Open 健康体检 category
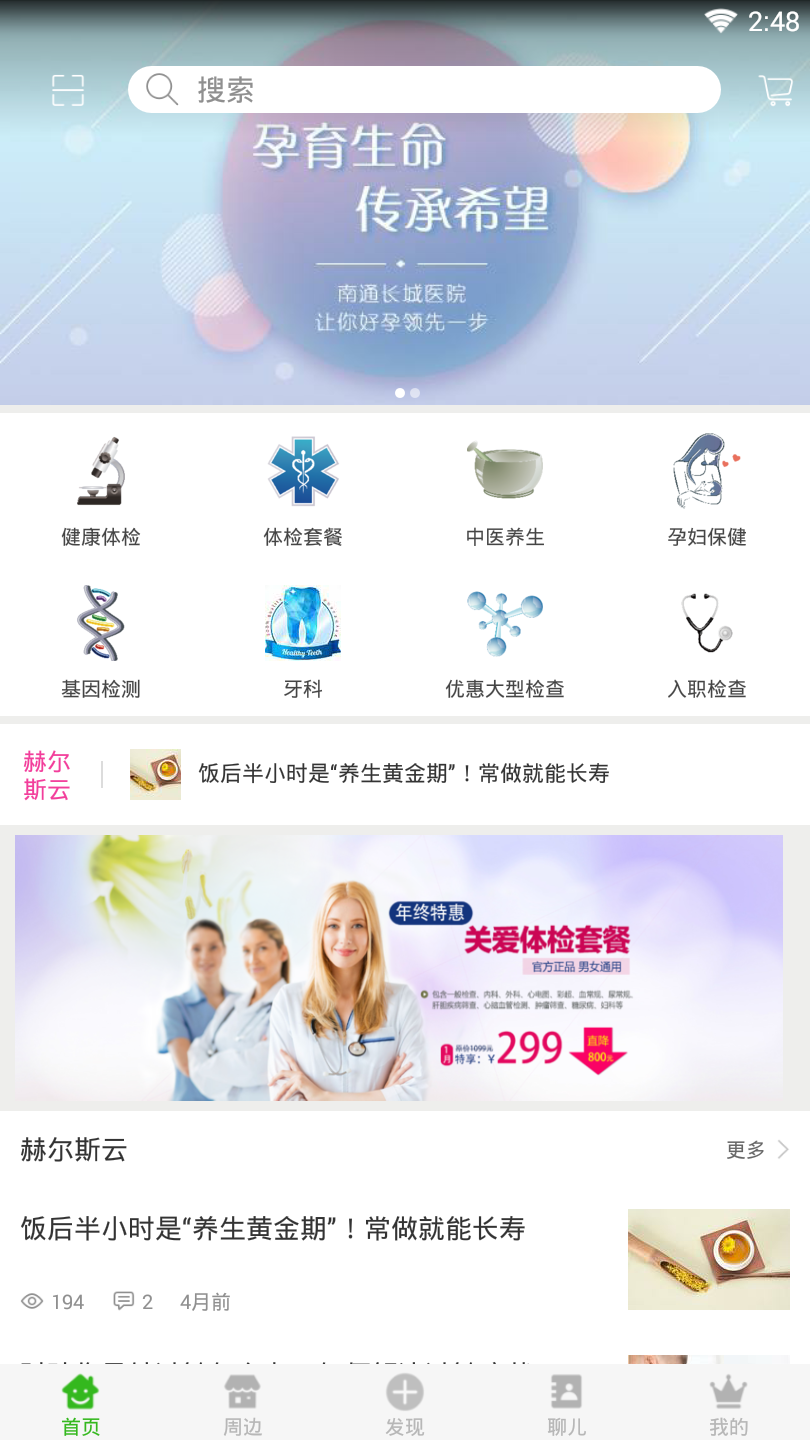 (x=101, y=492)
